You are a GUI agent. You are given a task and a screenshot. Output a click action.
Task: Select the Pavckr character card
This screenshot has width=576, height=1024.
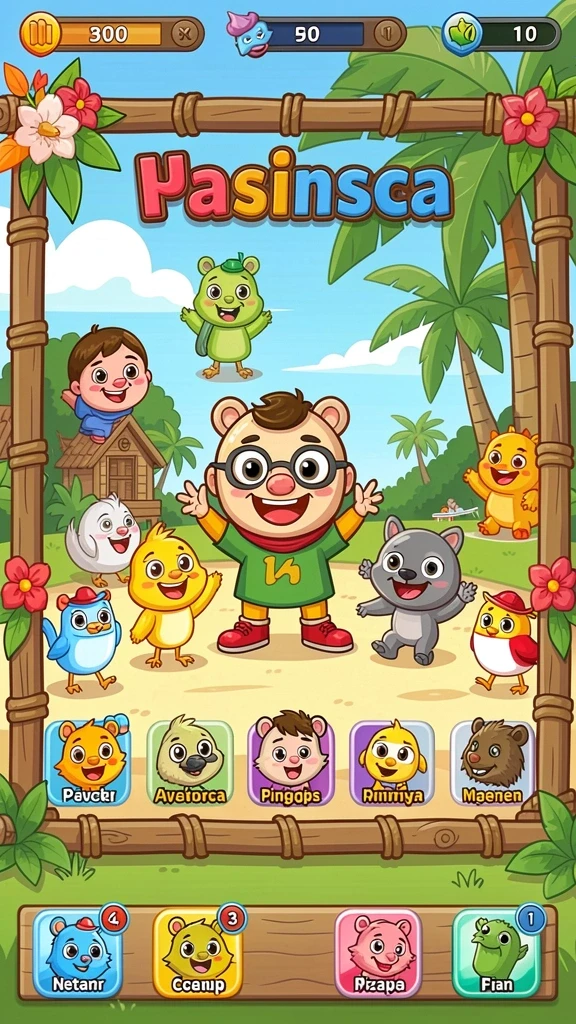click(88, 761)
